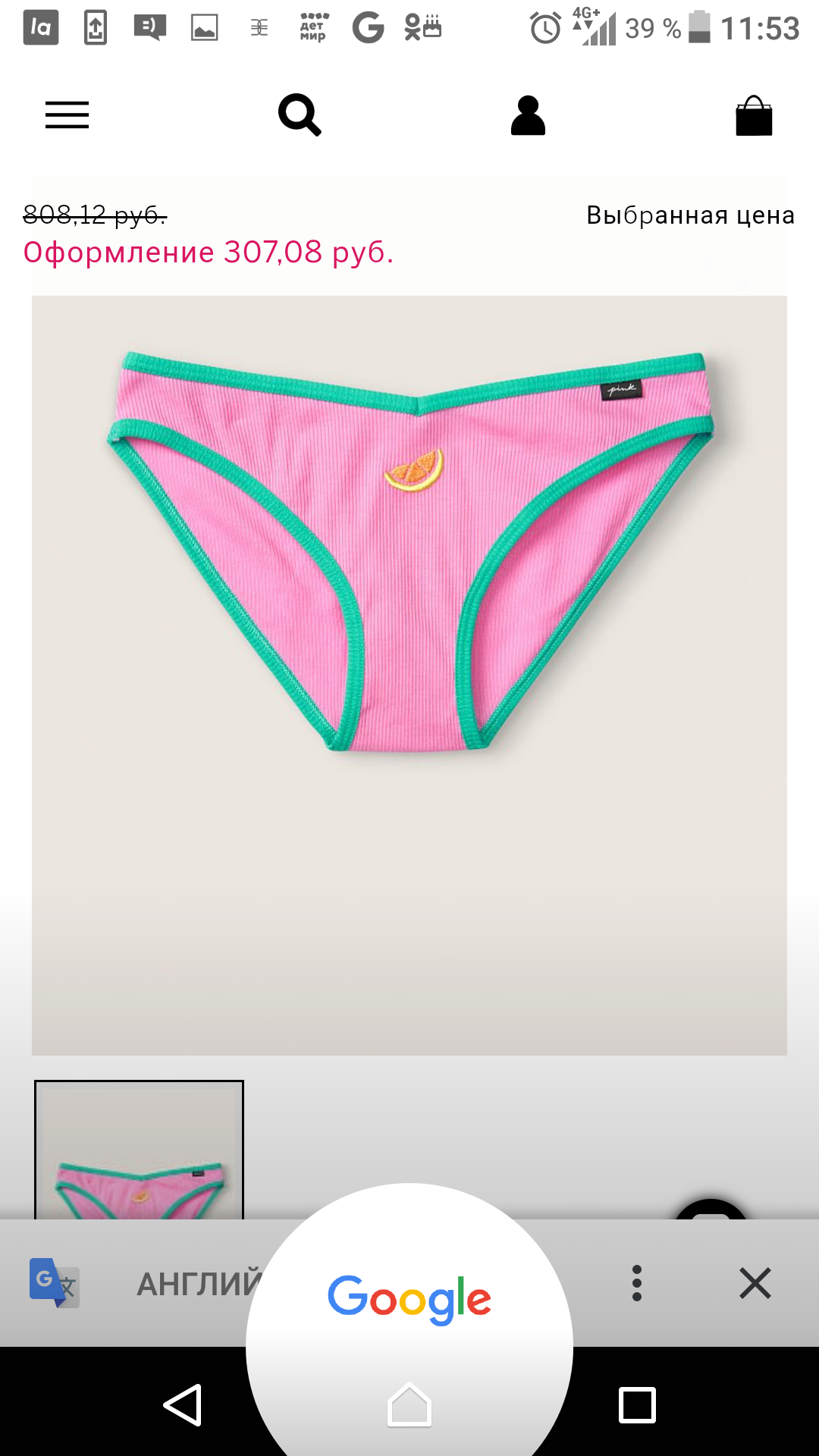
Task: Dismiss the Google Translate bar
Action: [x=755, y=1283]
